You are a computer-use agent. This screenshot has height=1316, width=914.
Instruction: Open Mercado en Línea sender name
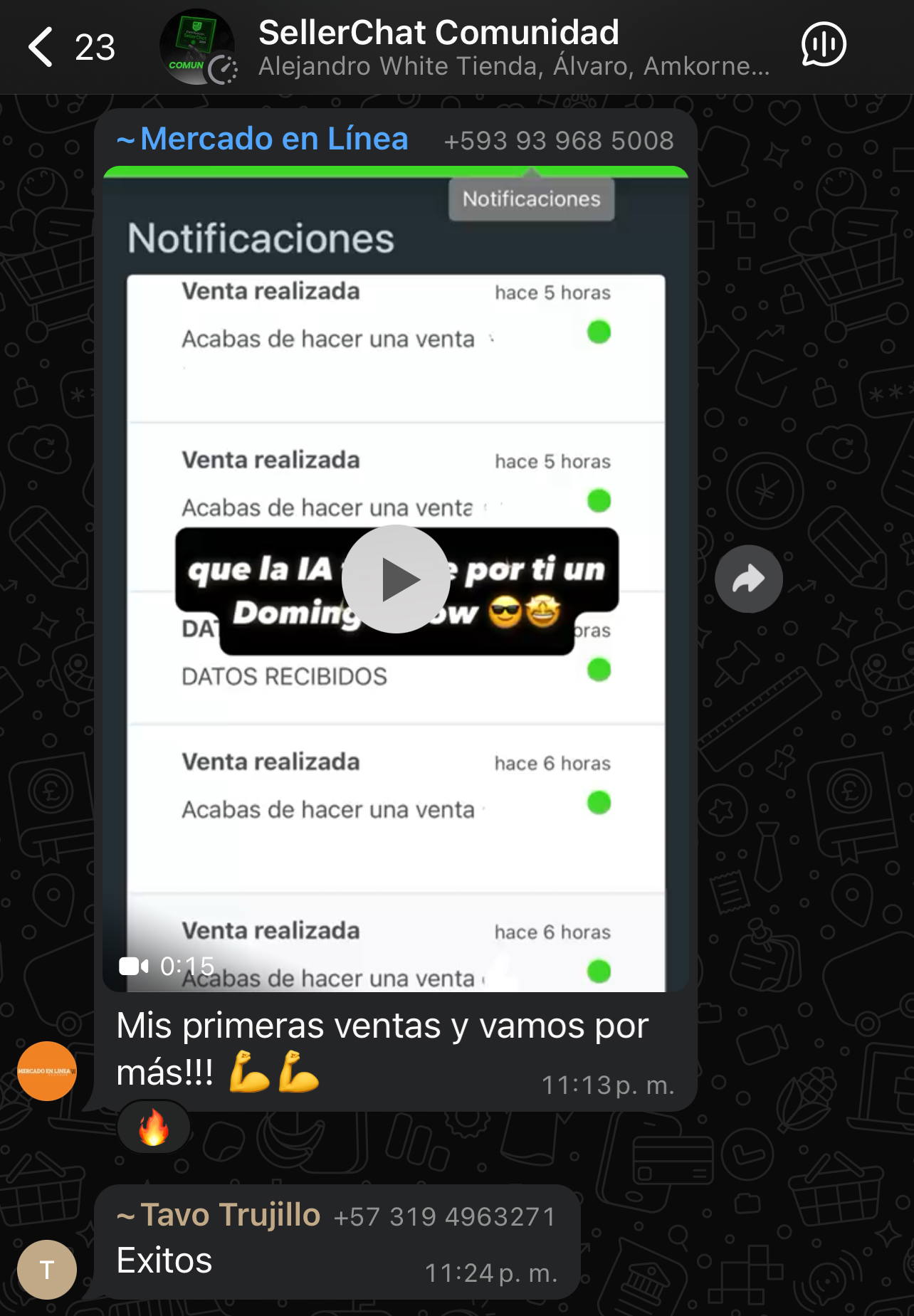pyautogui.click(x=273, y=139)
